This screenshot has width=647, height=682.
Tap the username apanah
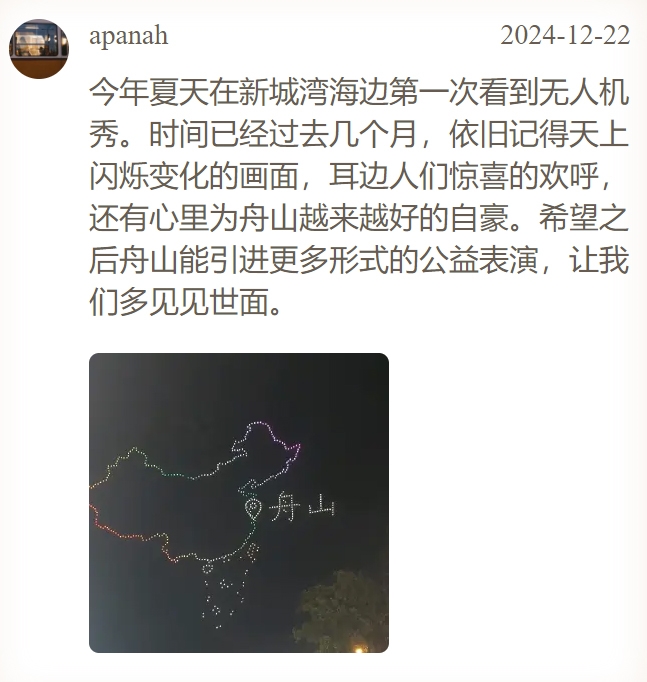(128, 36)
